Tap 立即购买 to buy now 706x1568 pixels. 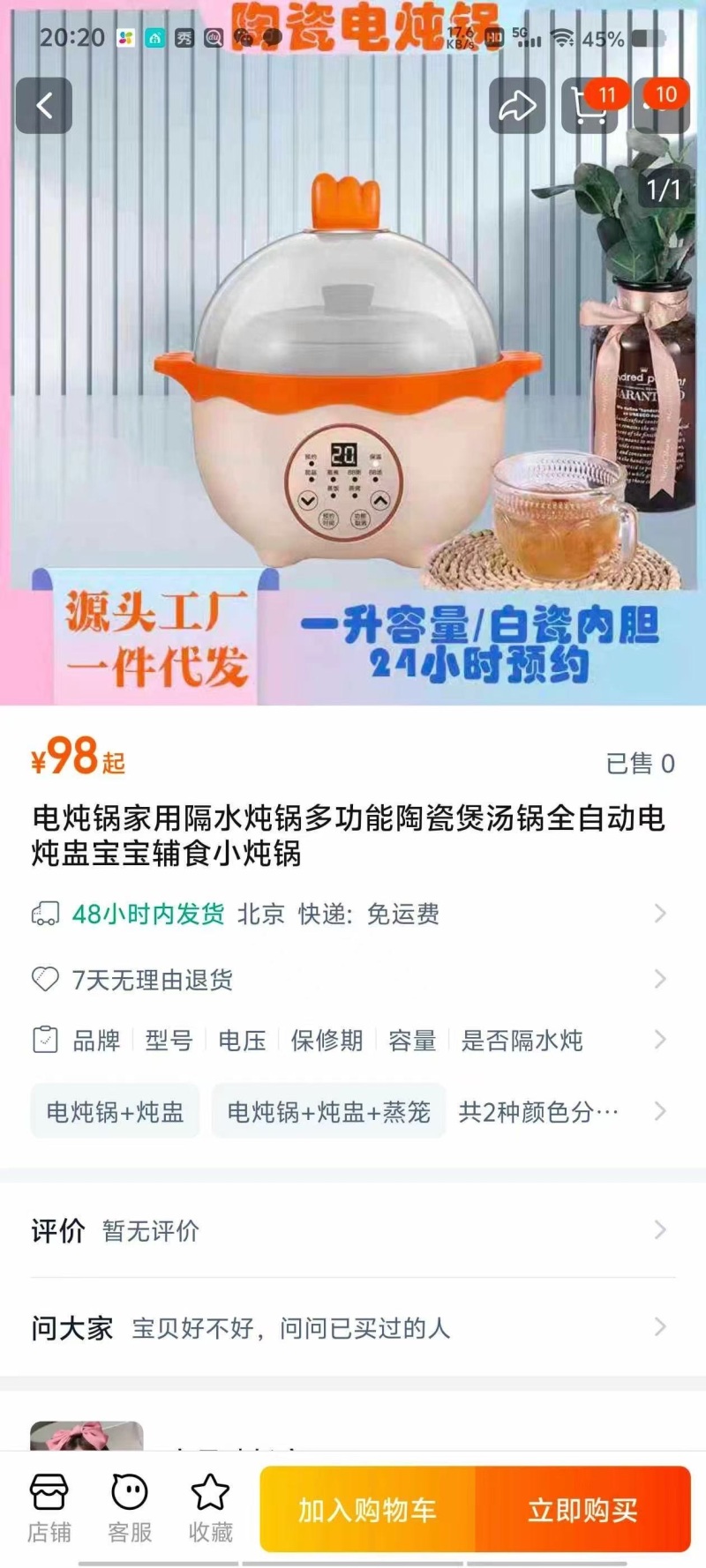coord(582,1510)
